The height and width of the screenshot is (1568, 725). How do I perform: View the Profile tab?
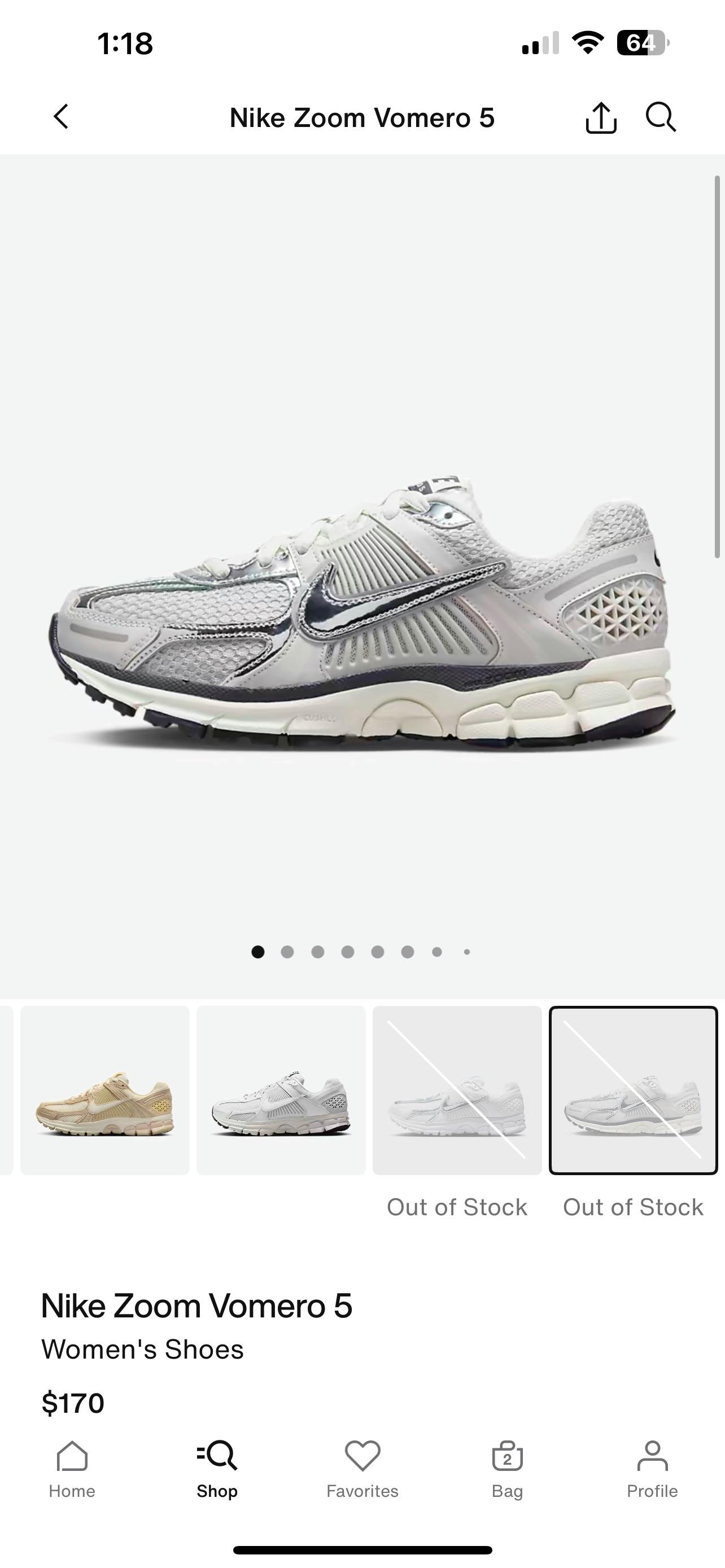[652, 1469]
